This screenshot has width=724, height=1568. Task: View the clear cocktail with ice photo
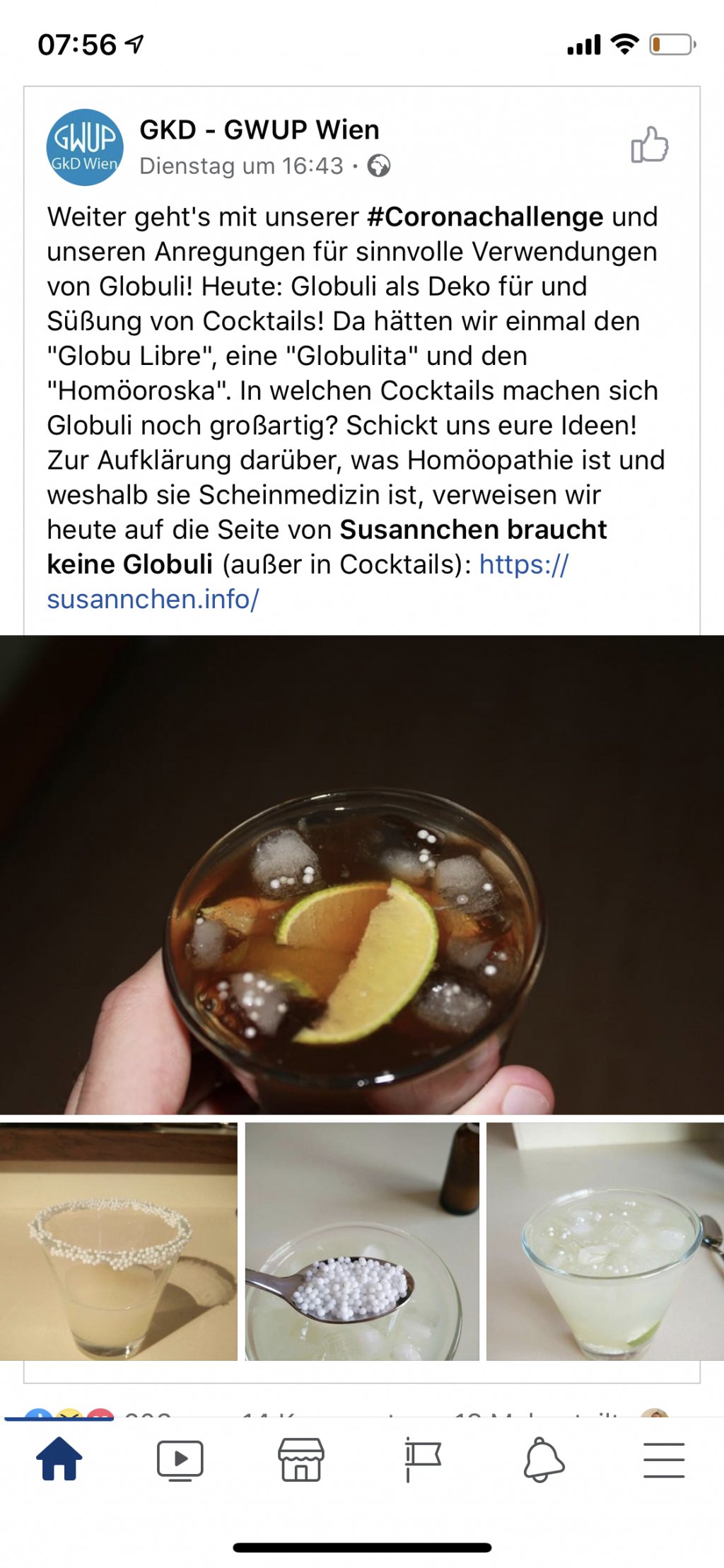point(605,1241)
